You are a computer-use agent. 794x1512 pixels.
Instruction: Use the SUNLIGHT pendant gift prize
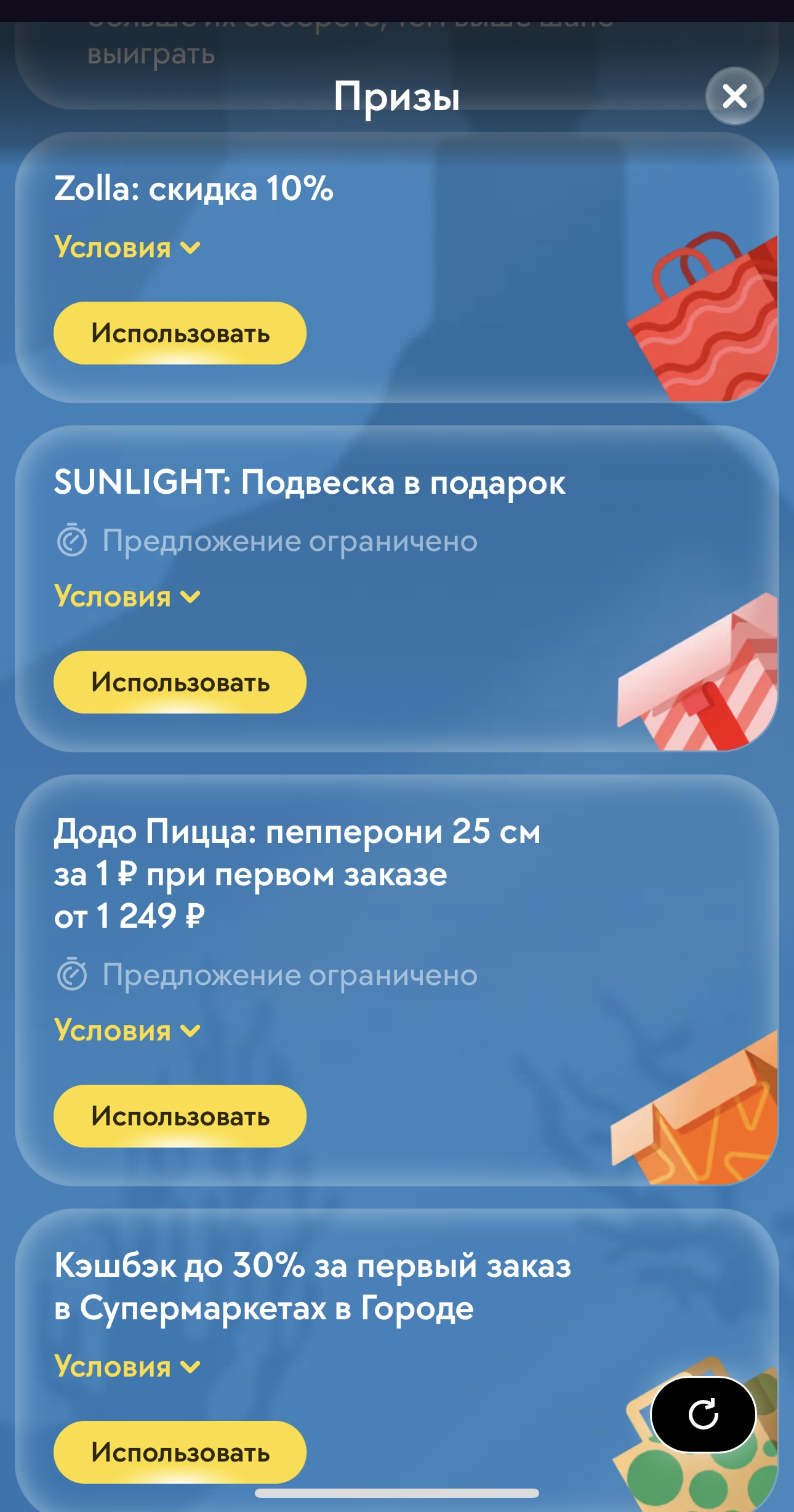[x=180, y=682]
